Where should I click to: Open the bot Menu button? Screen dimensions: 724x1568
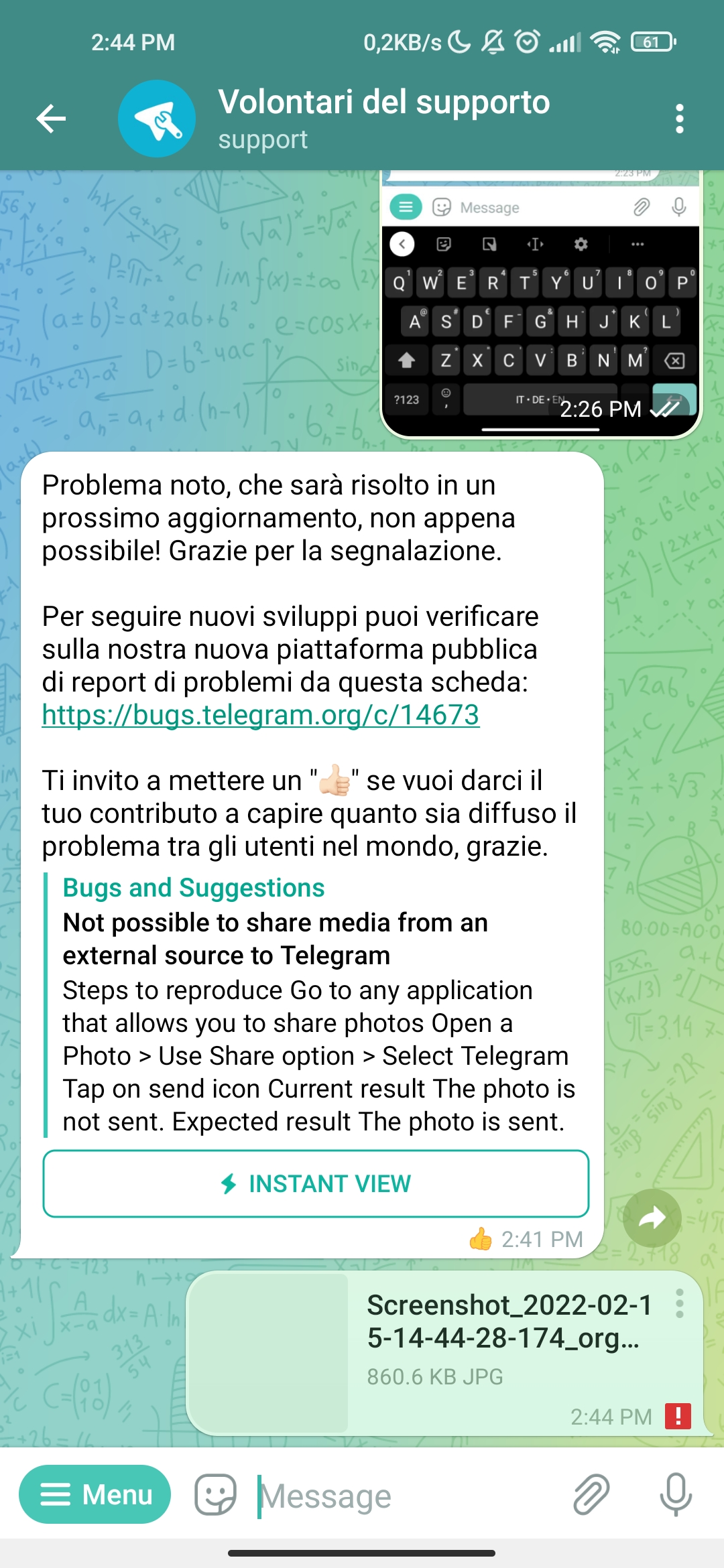coord(95,1494)
